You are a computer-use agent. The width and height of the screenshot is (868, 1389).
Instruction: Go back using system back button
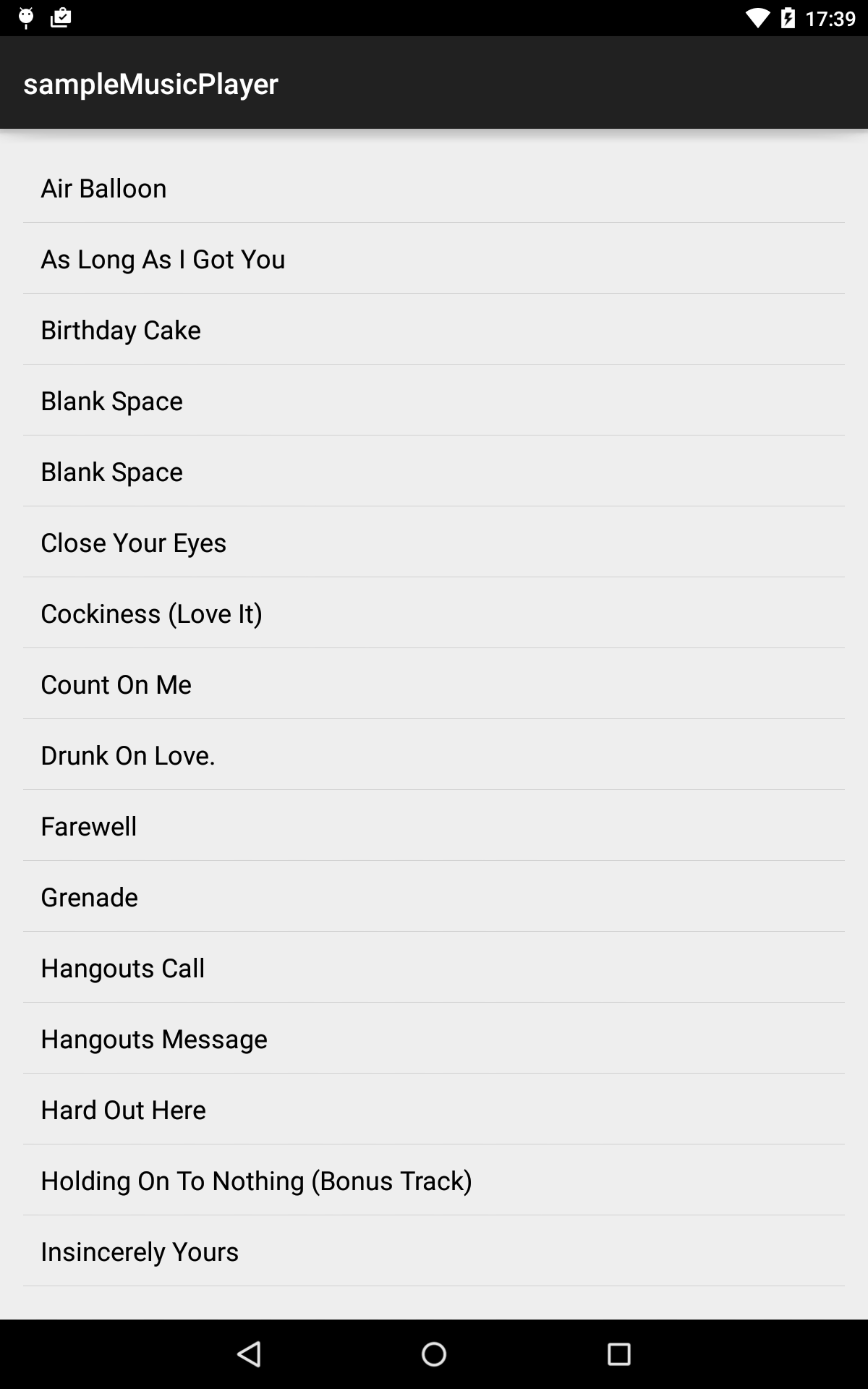(249, 1354)
